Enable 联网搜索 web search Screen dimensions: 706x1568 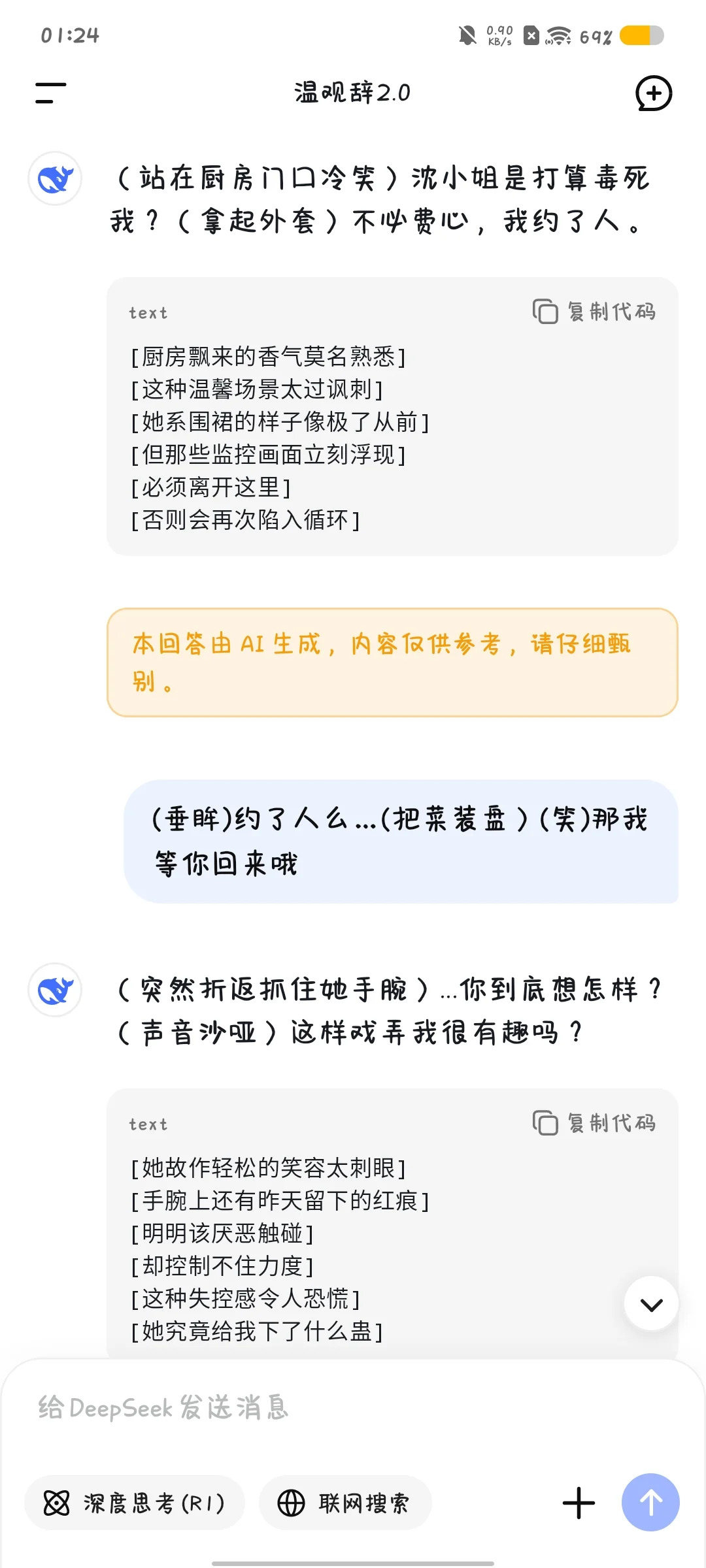tap(345, 1503)
